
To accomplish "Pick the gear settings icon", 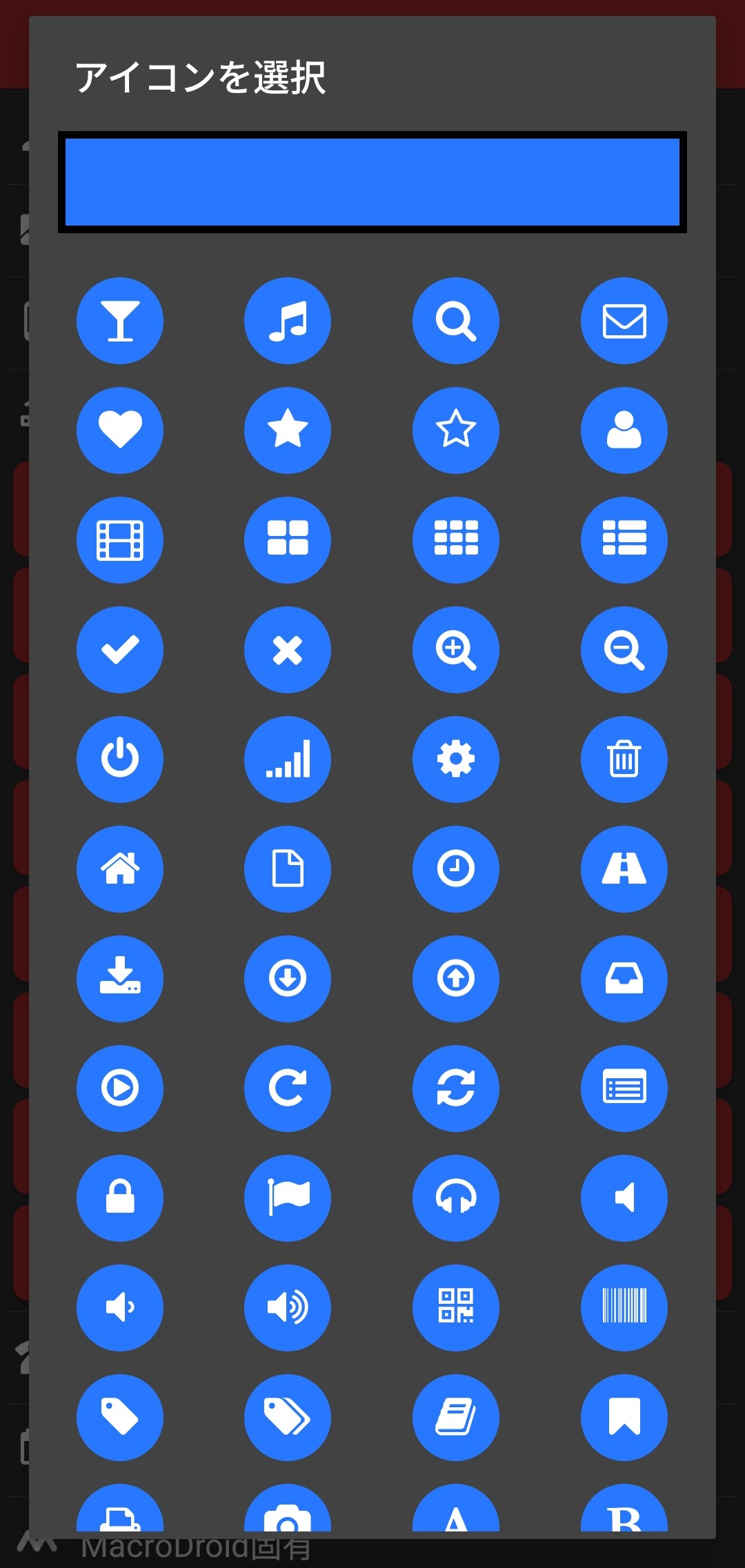I will pos(456,759).
